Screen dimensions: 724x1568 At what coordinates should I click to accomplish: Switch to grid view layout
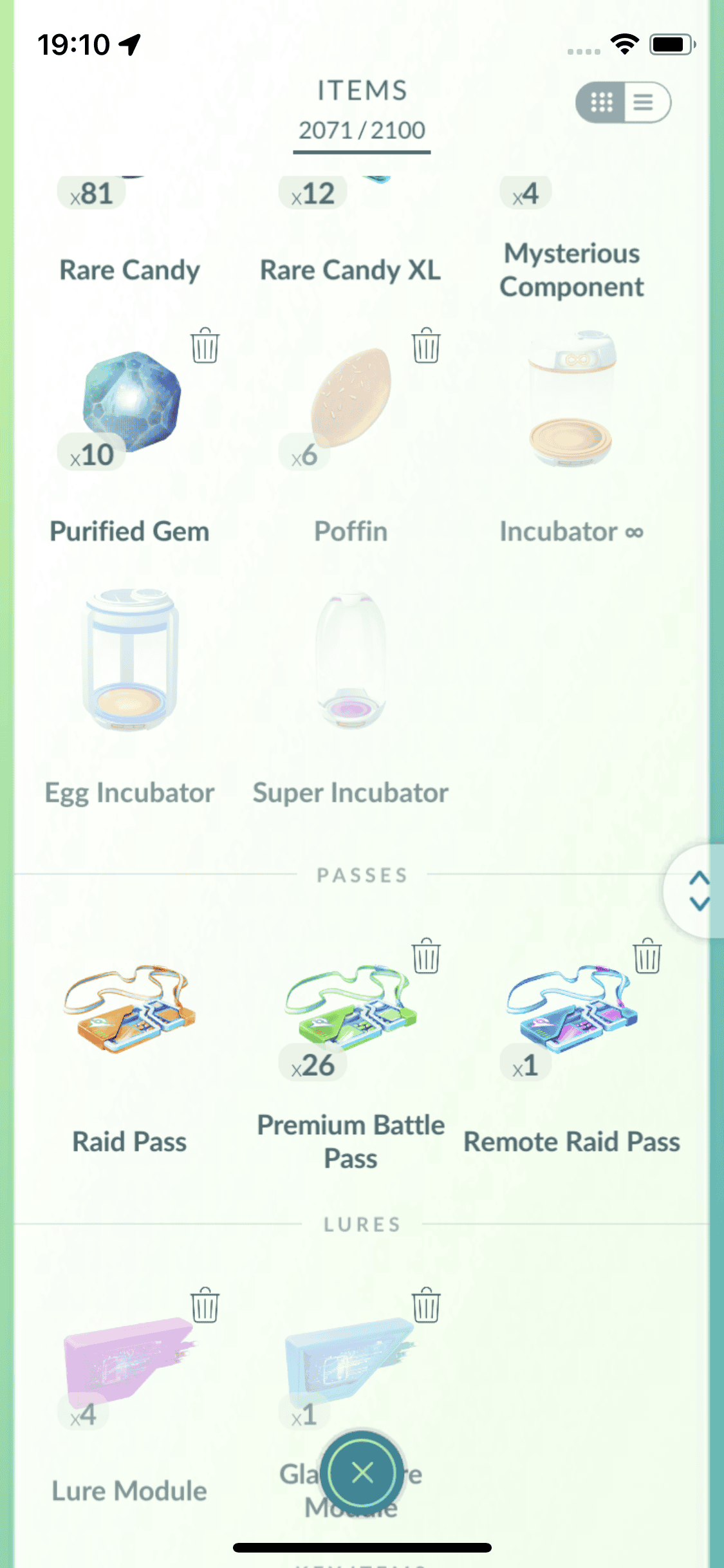602,102
